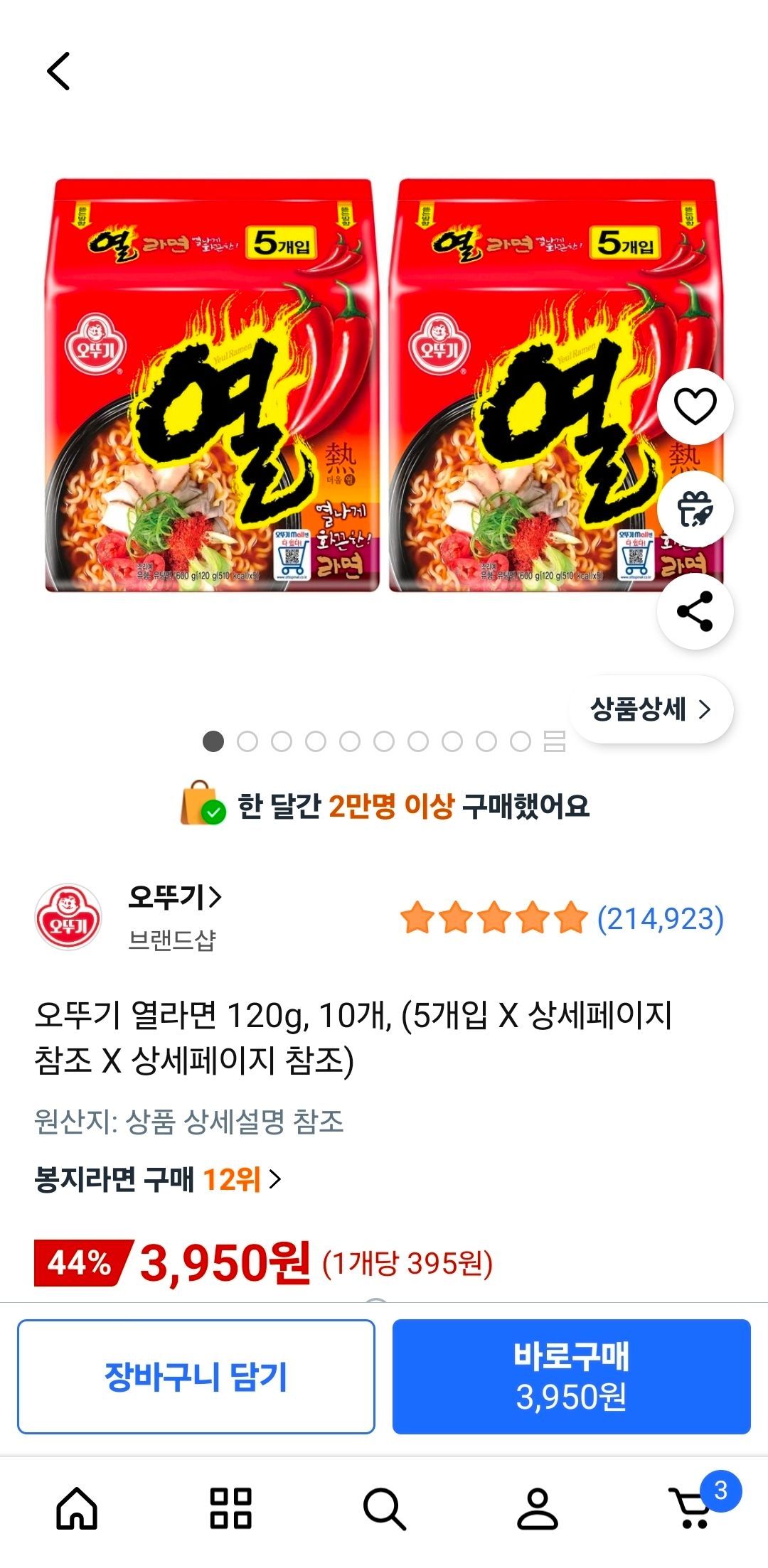
Task: Tap 장바구니 담기 to add to cart
Action: 196,1377
